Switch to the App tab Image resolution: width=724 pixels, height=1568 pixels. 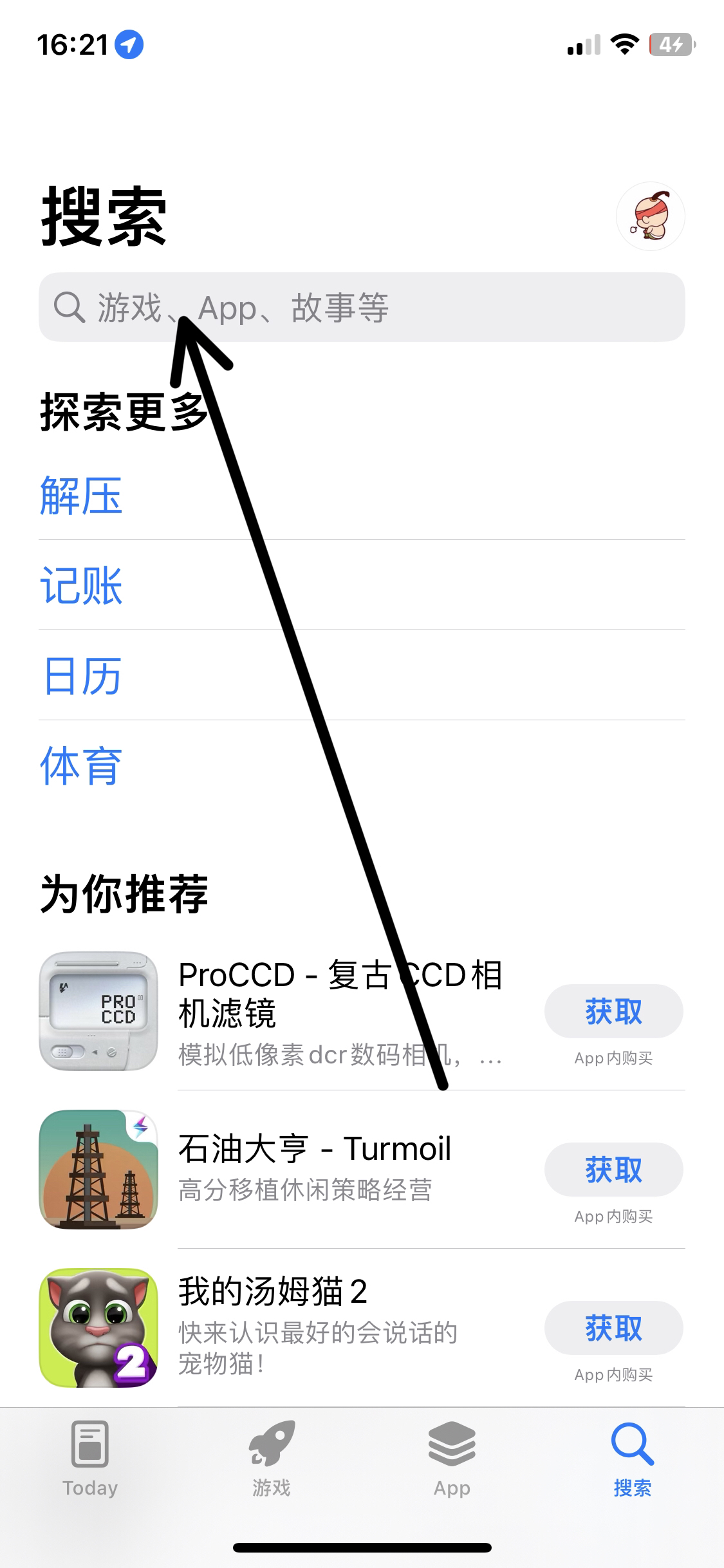452,1459
